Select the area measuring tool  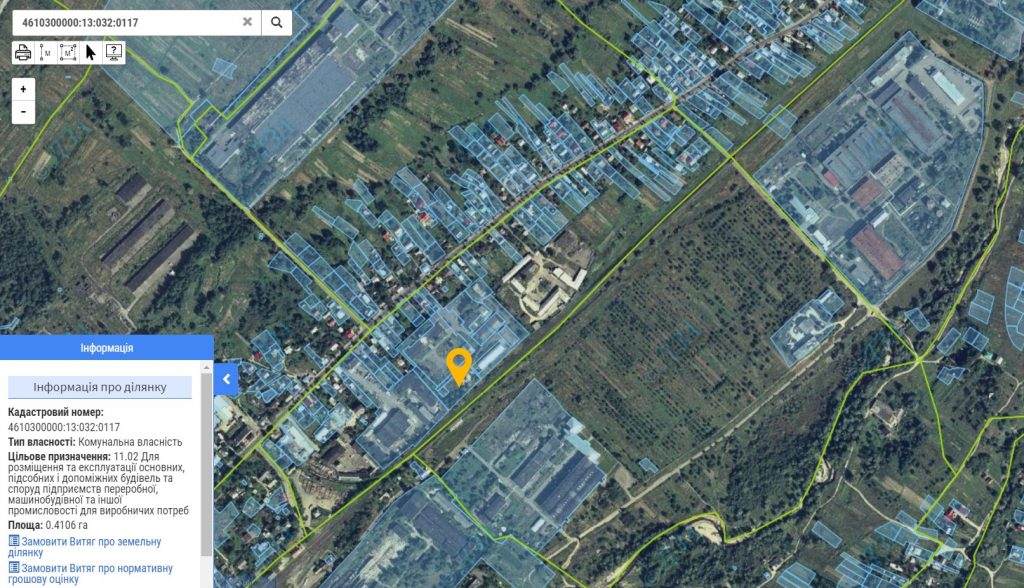(68, 52)
